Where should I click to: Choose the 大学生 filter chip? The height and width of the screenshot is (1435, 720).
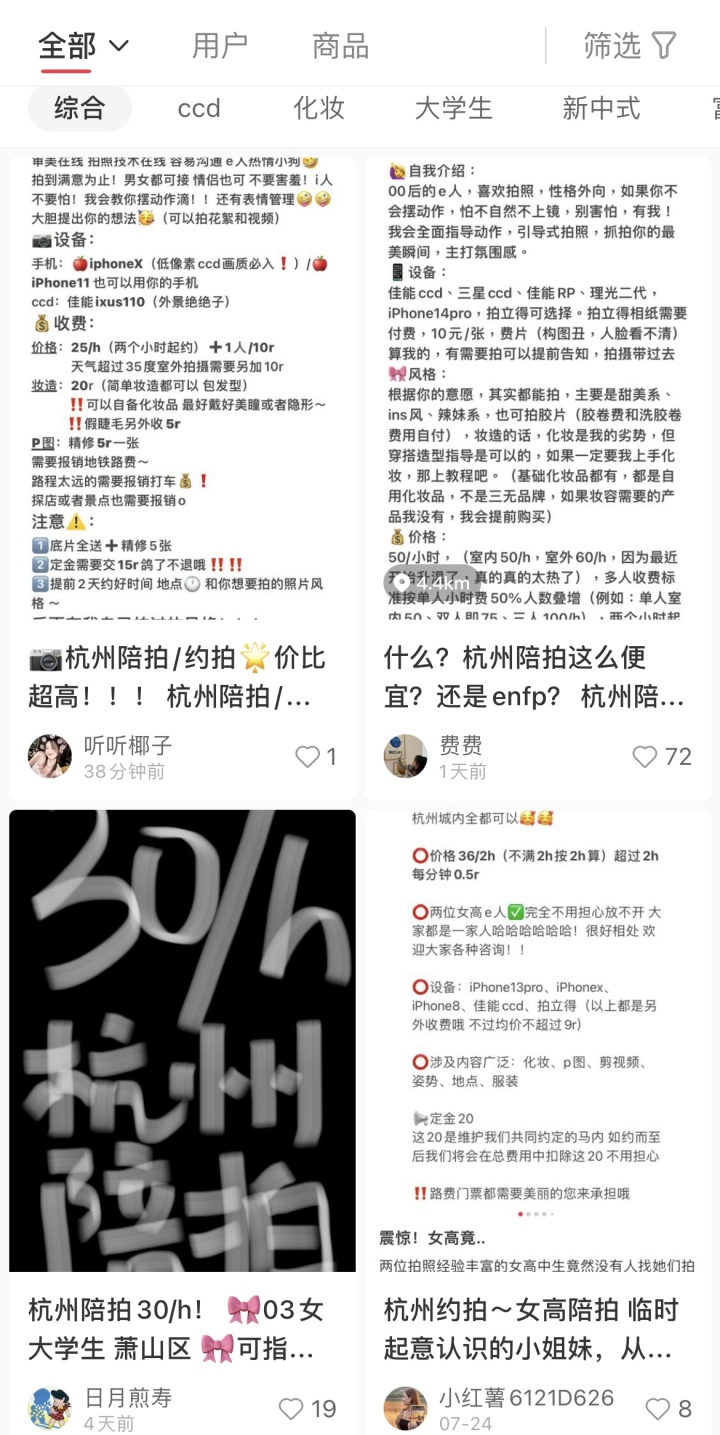(453, 108)
